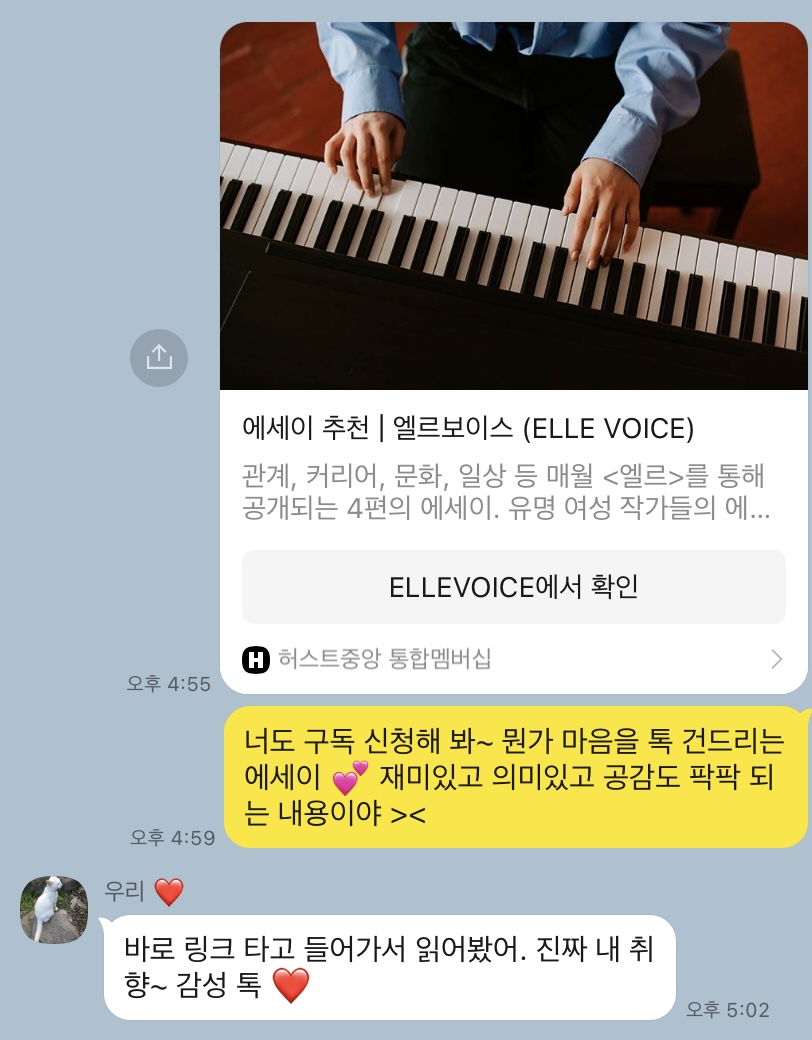
Task: Share the ELLE VOICE link message
Action: [159, 357]
